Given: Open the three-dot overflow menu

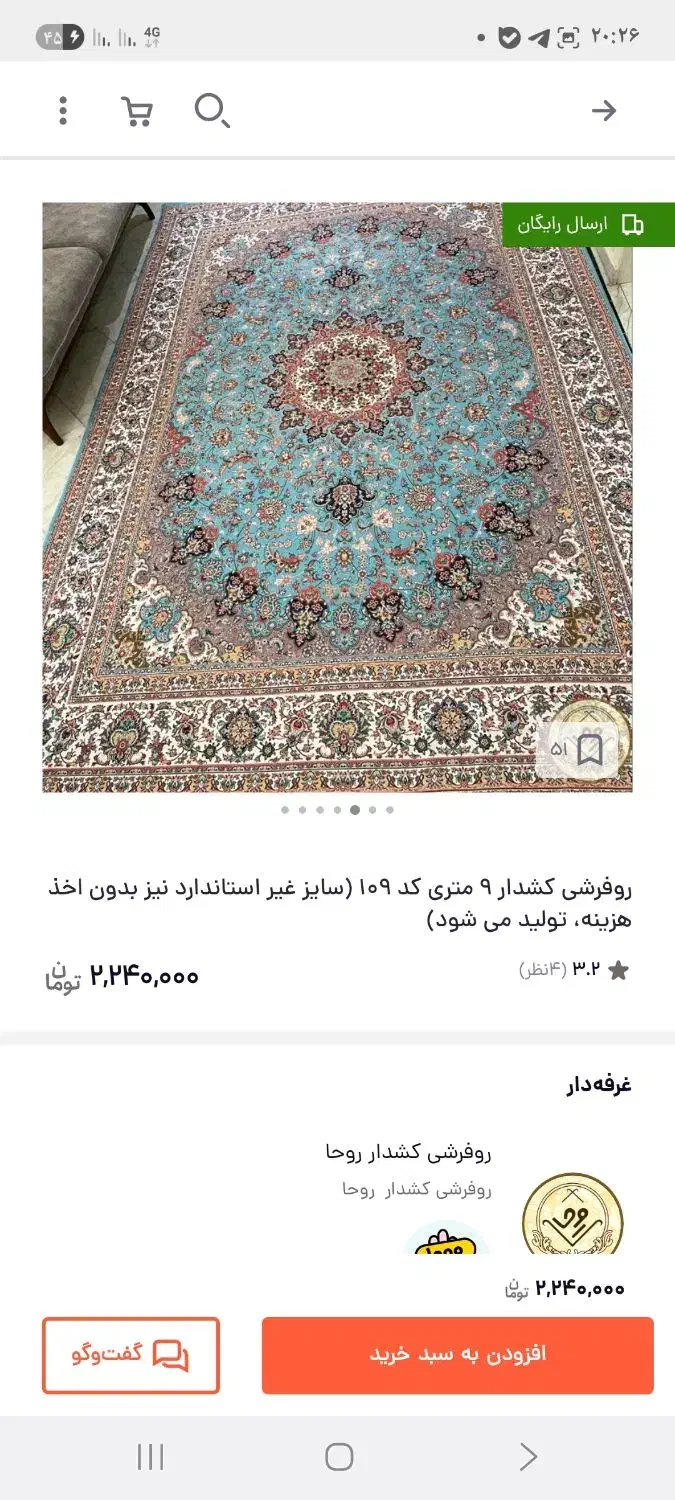Looking at the screenshot, I should click(63, 111).
